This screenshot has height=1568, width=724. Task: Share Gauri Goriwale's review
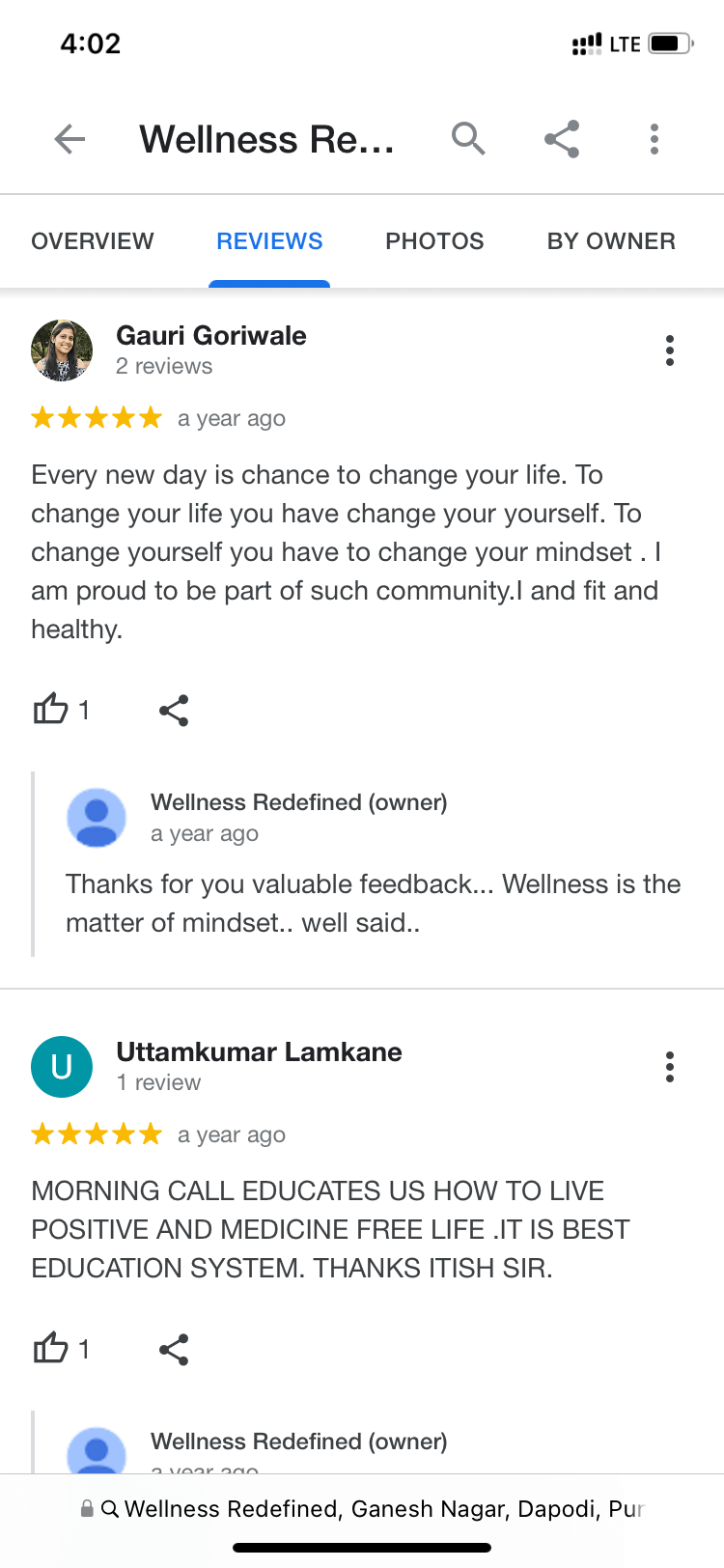(174, 711)
